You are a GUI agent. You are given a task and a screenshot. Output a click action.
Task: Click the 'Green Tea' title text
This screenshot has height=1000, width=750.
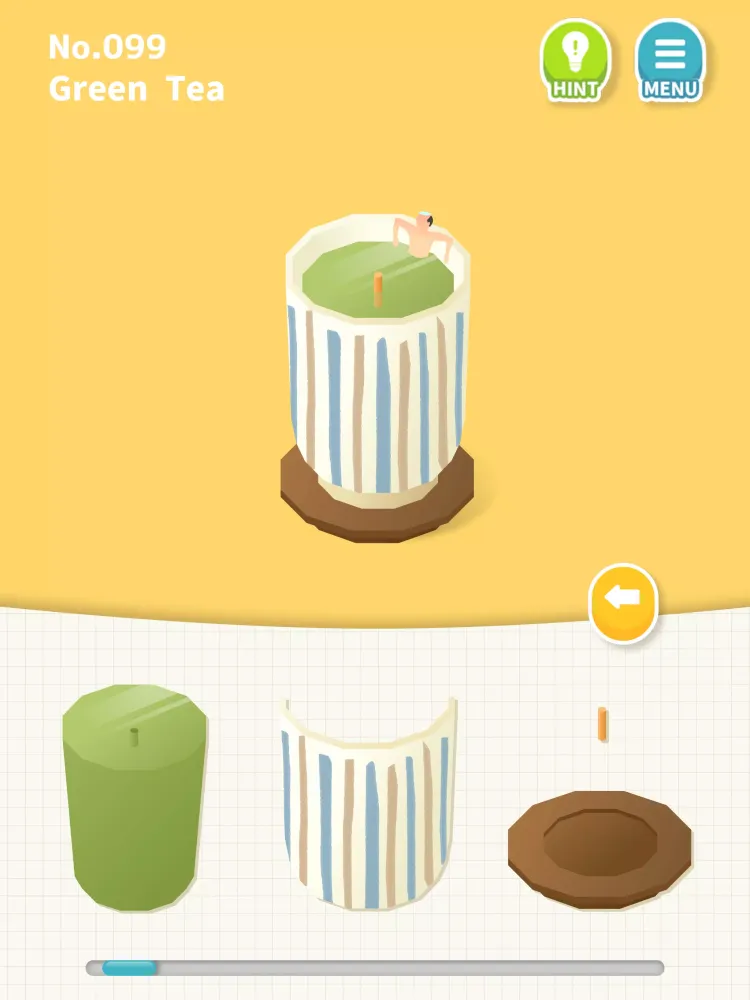135,89
